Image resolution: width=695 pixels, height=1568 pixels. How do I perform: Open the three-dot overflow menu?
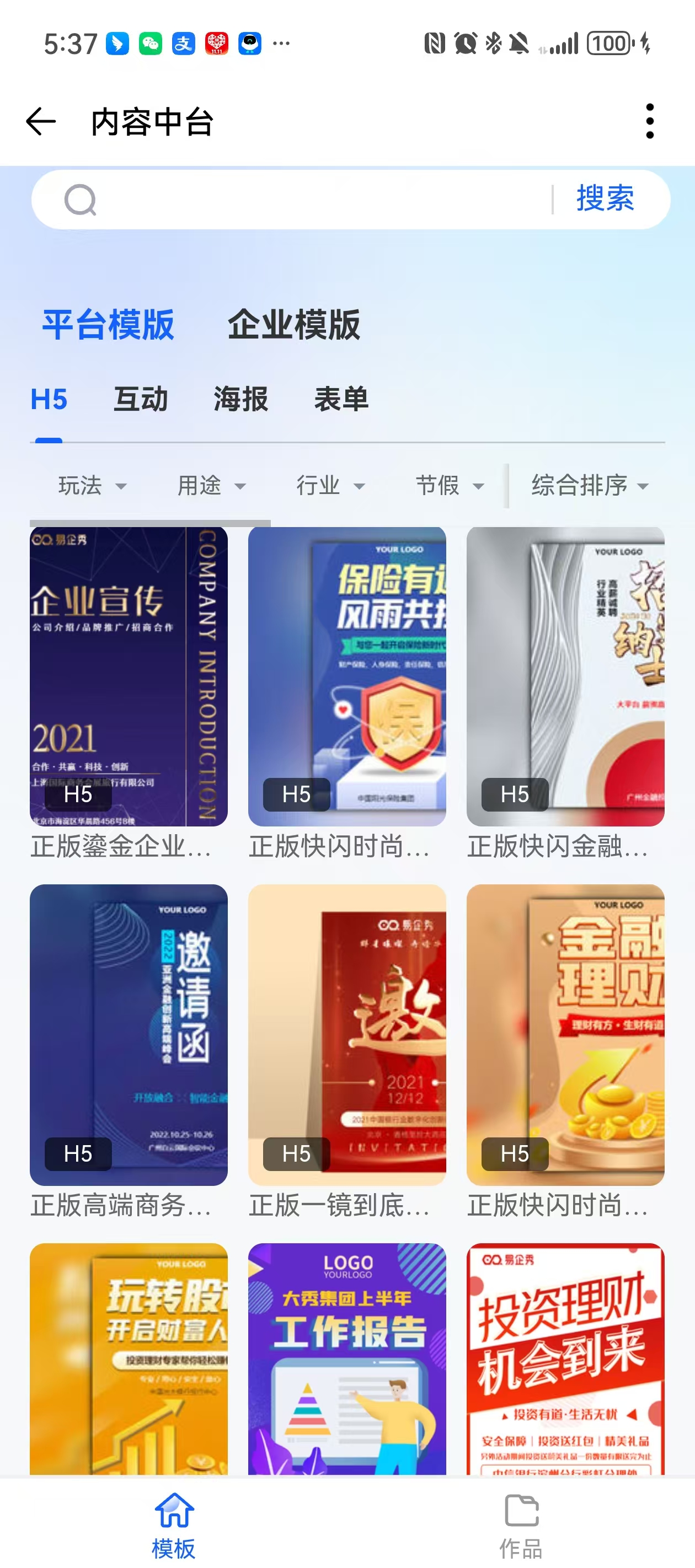click(x=649, y=121)
